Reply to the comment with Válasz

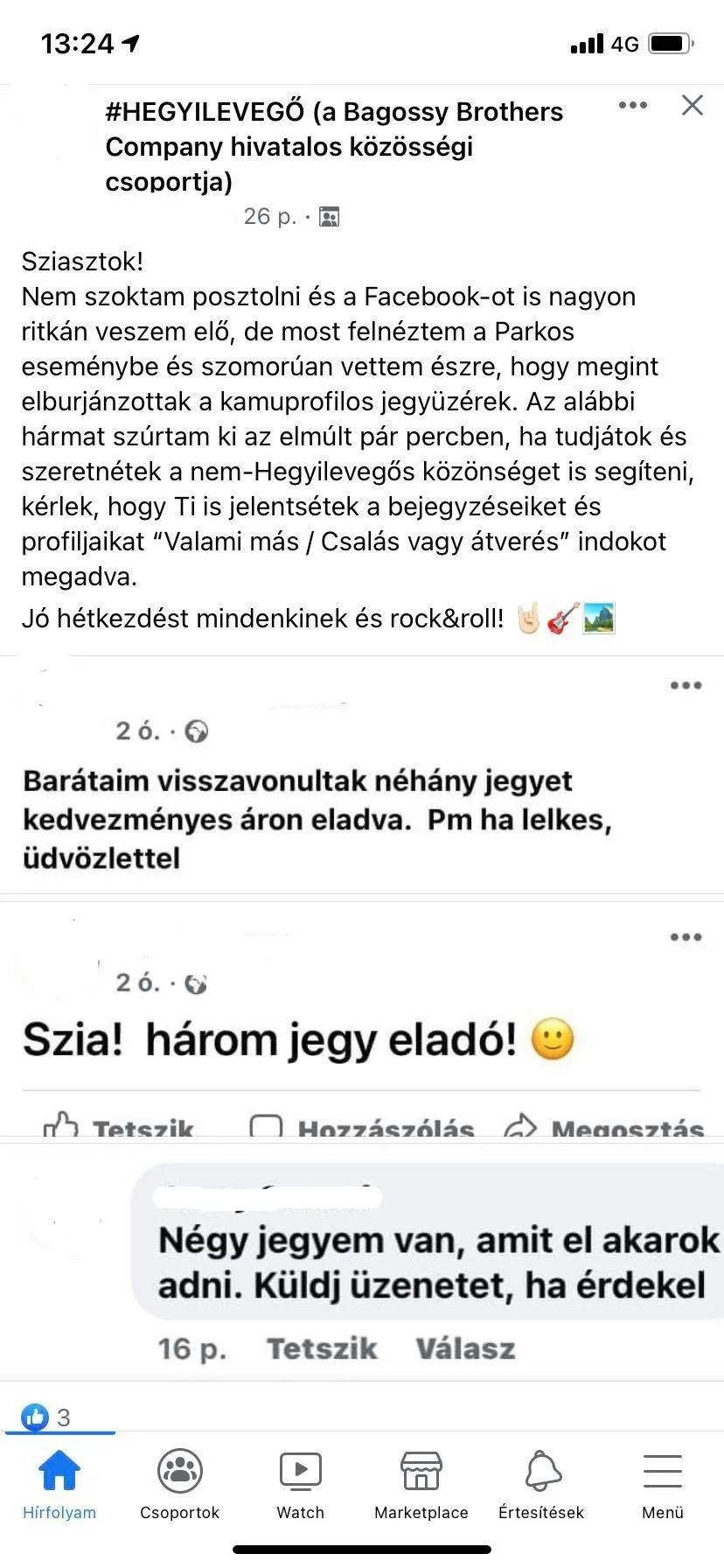[x=465, y=1348]
